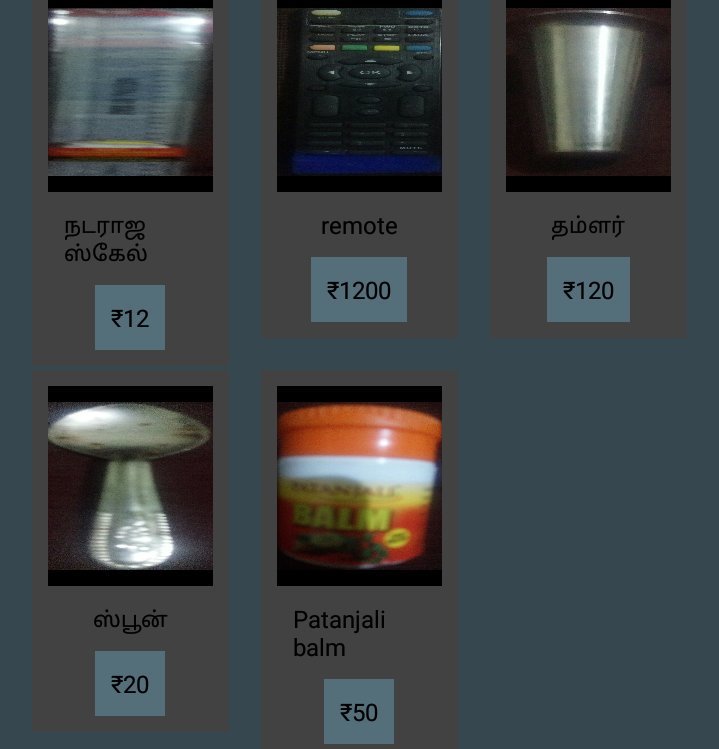Open the ஸ்பூன் product card
This screenshot has height=749, width=719.
(130, 485)
